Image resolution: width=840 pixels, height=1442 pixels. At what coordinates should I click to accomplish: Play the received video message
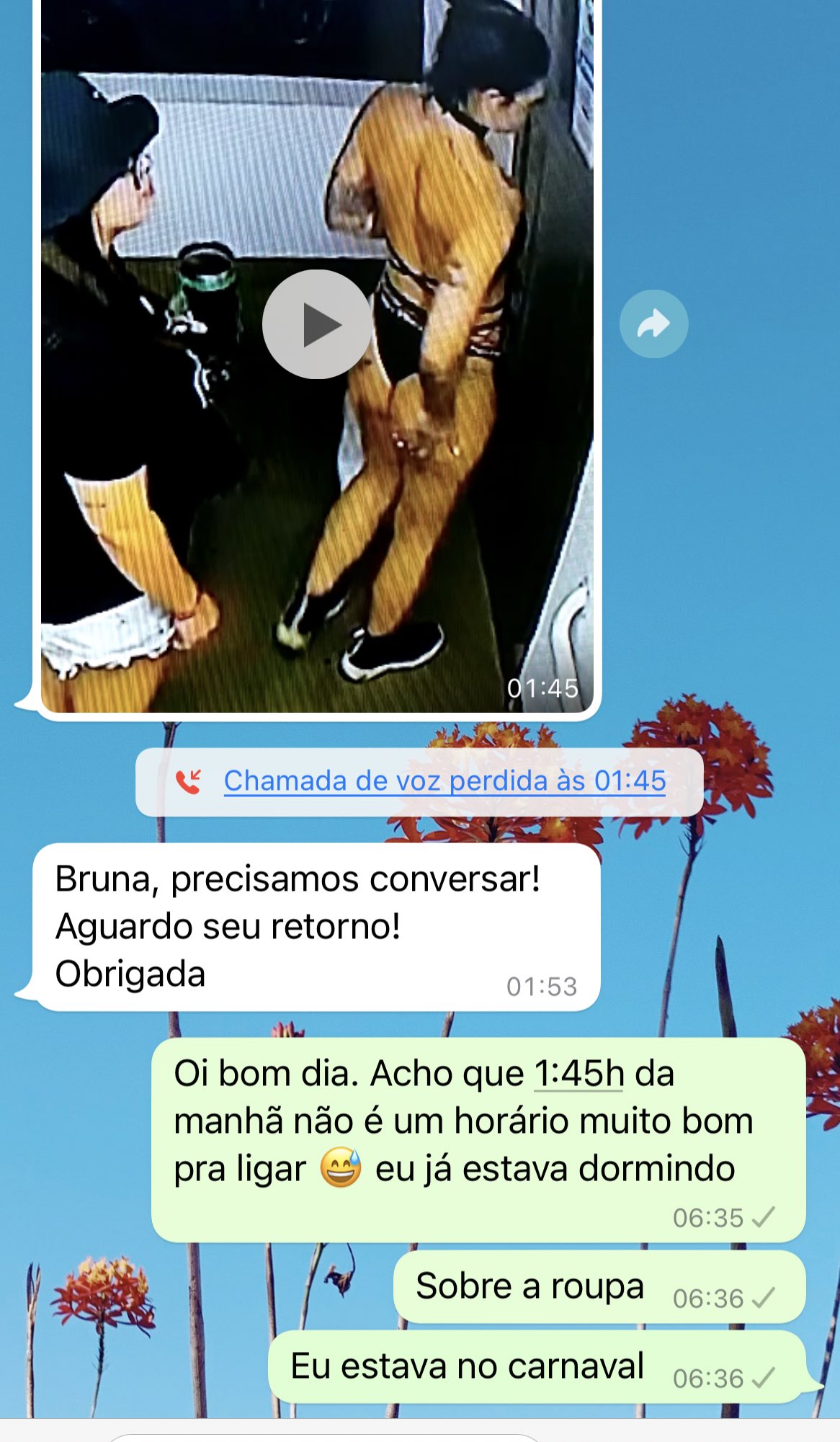pyautogui.click(x=317, y=324)
